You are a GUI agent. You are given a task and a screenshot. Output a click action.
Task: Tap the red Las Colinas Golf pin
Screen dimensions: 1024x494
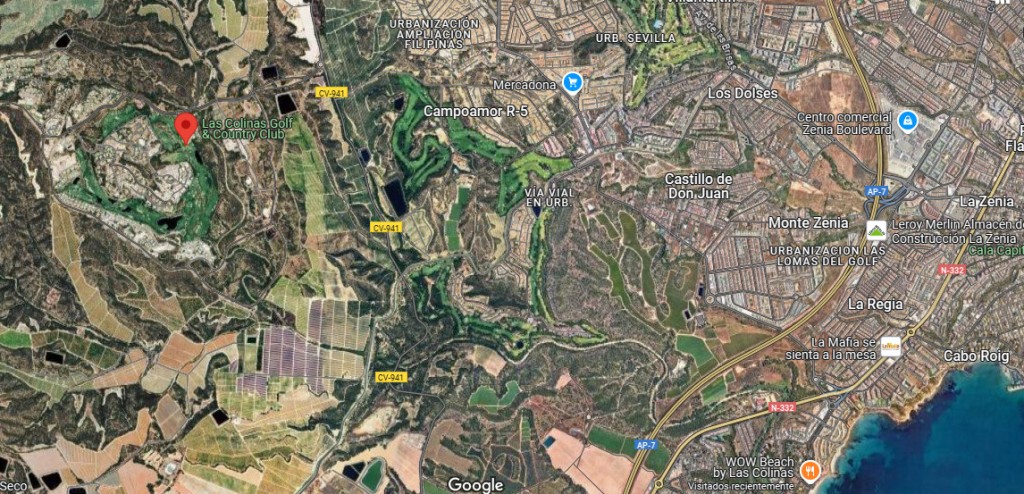[185, 127]
